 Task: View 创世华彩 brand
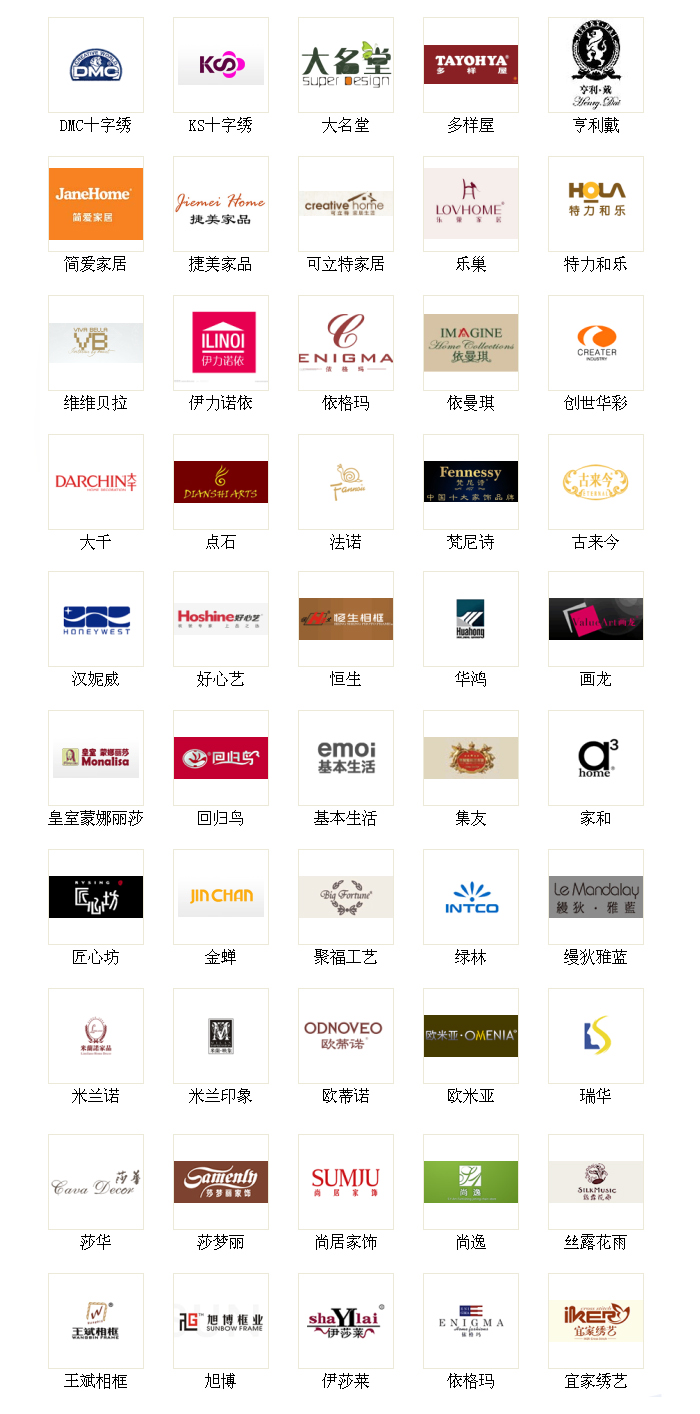point(596,343)
